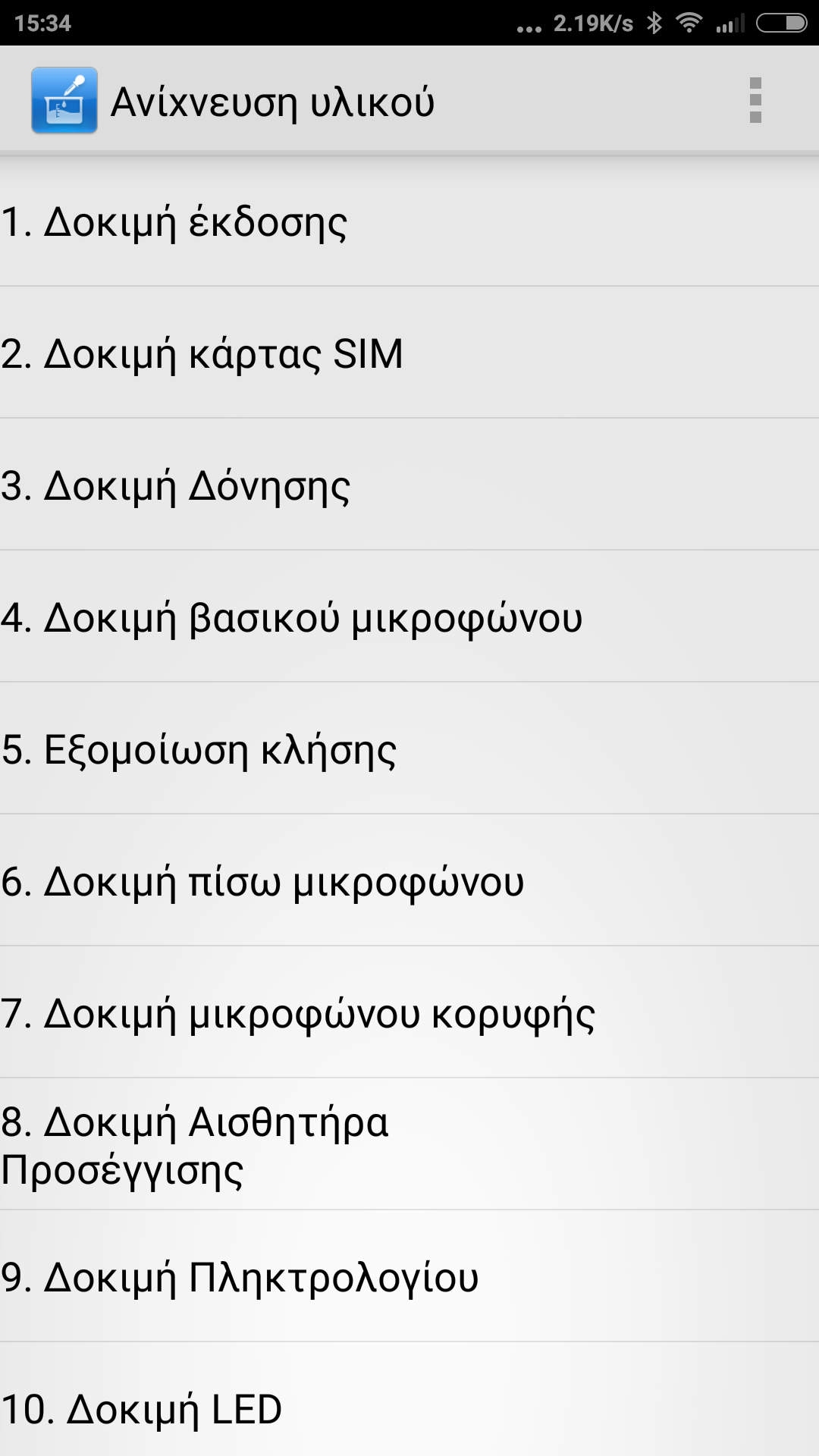Tap 9. Δοκιμή Πληκτρολογίου
The width and height of the screenshot is (819, 1456).
click(x=409, y=1277)
